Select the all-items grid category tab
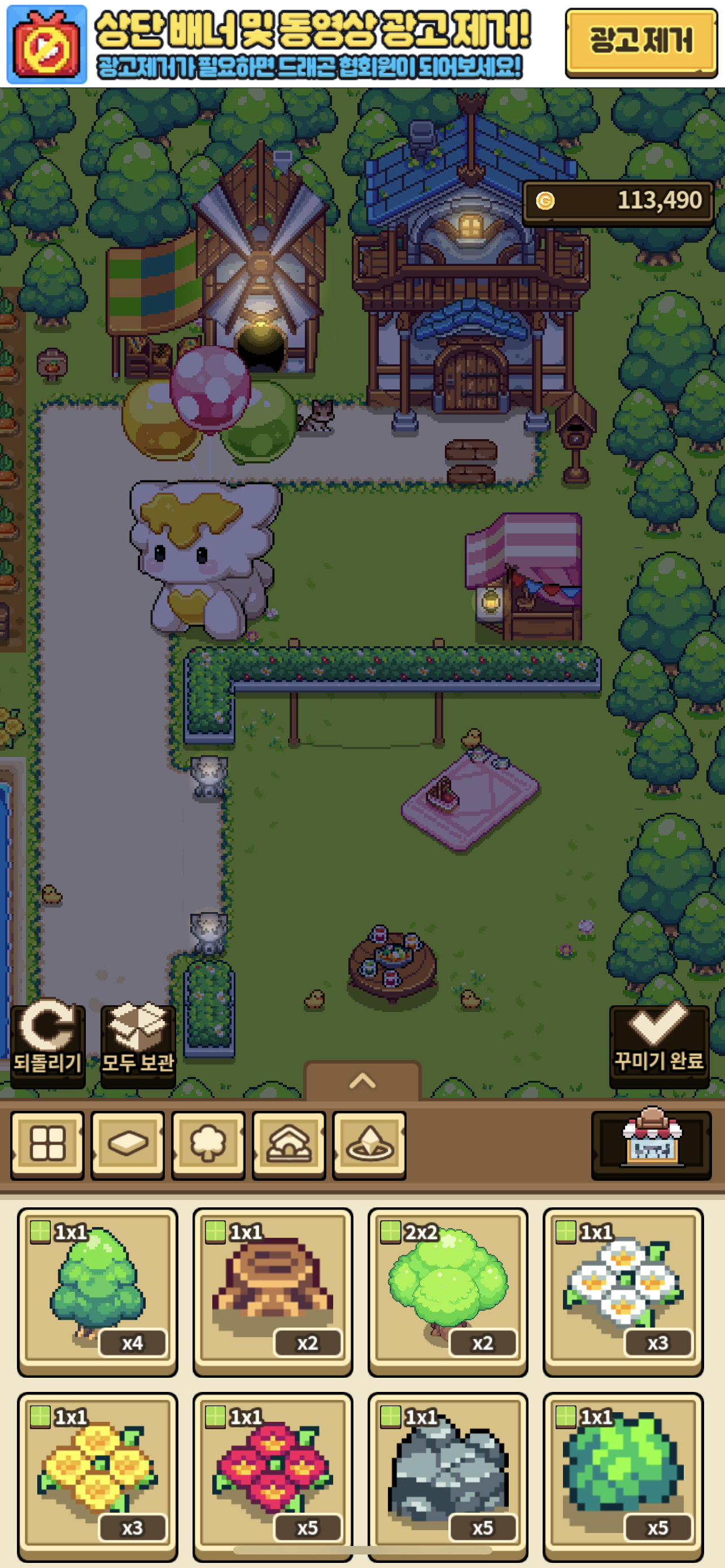The image size is (725, 1568). coord(47,1145)
